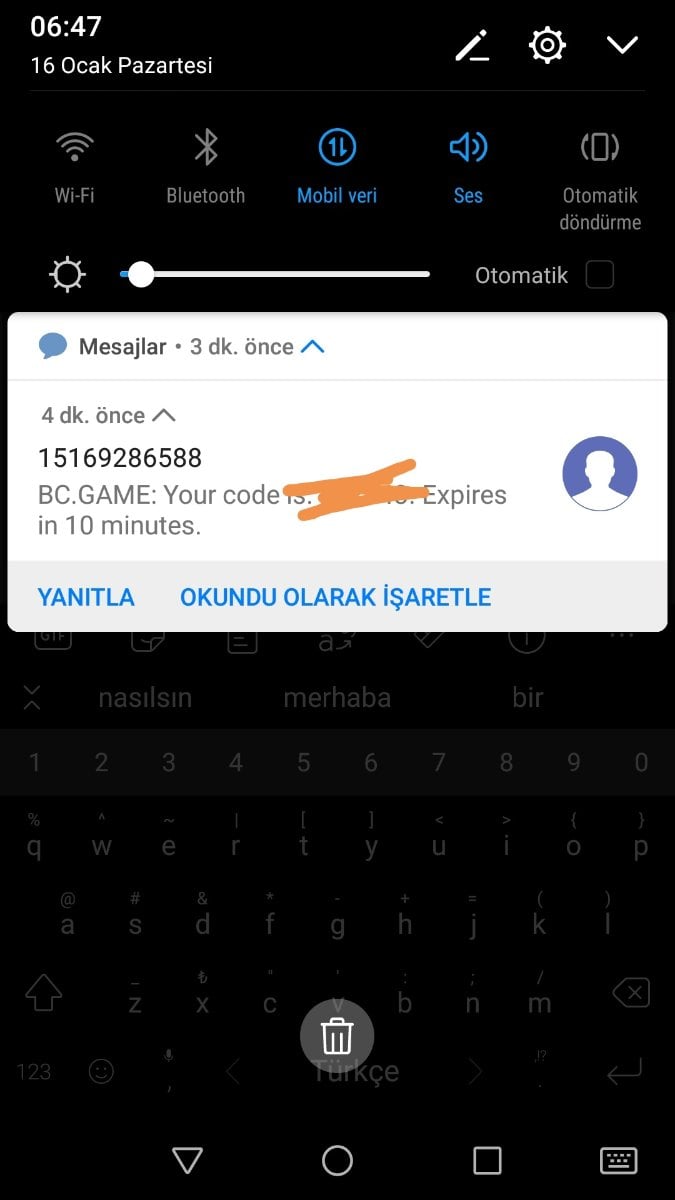Image resolution: width=675 pixels, height=1200 pixels.
Task: Open the keyboard switcher icon
Action: (618, 1160)
